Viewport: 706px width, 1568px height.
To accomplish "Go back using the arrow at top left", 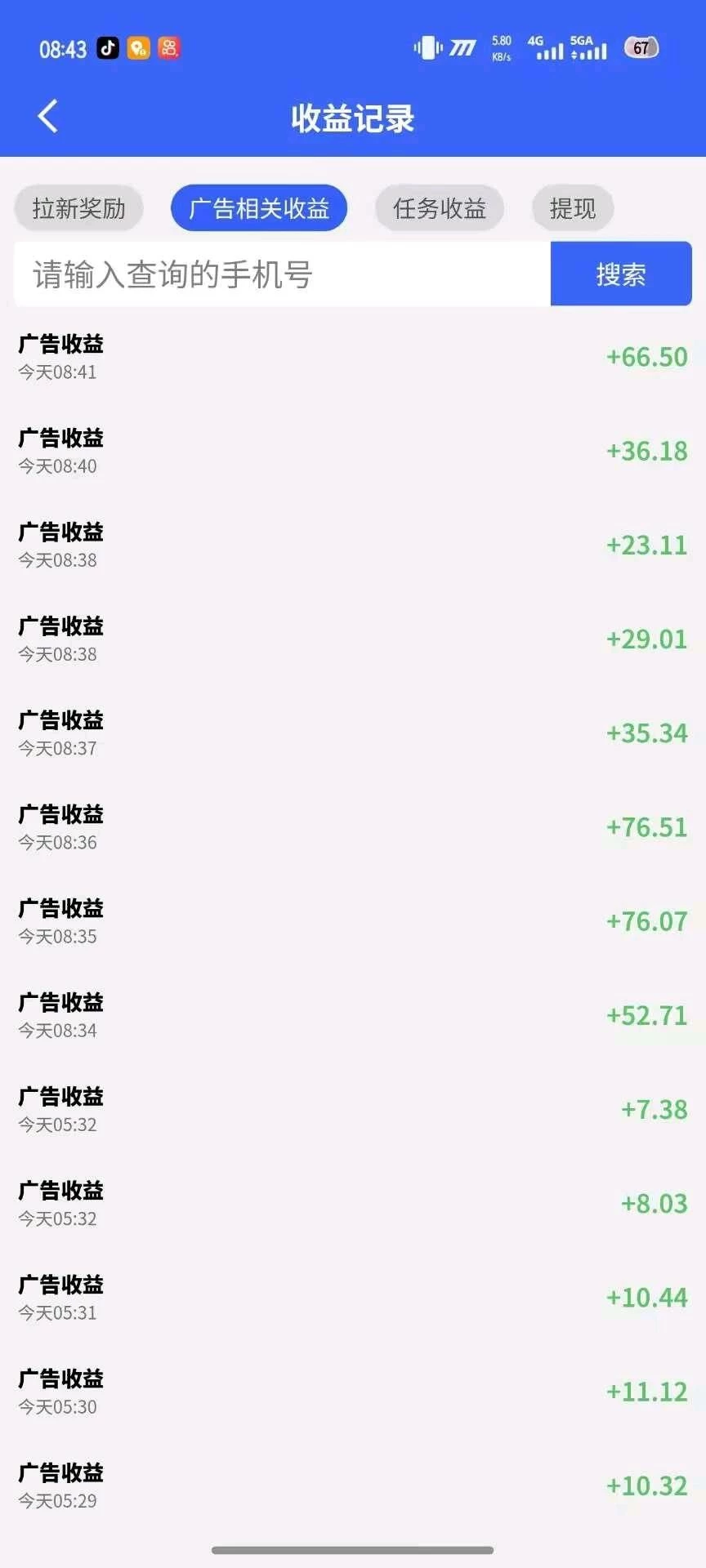I will pos(47,116).
